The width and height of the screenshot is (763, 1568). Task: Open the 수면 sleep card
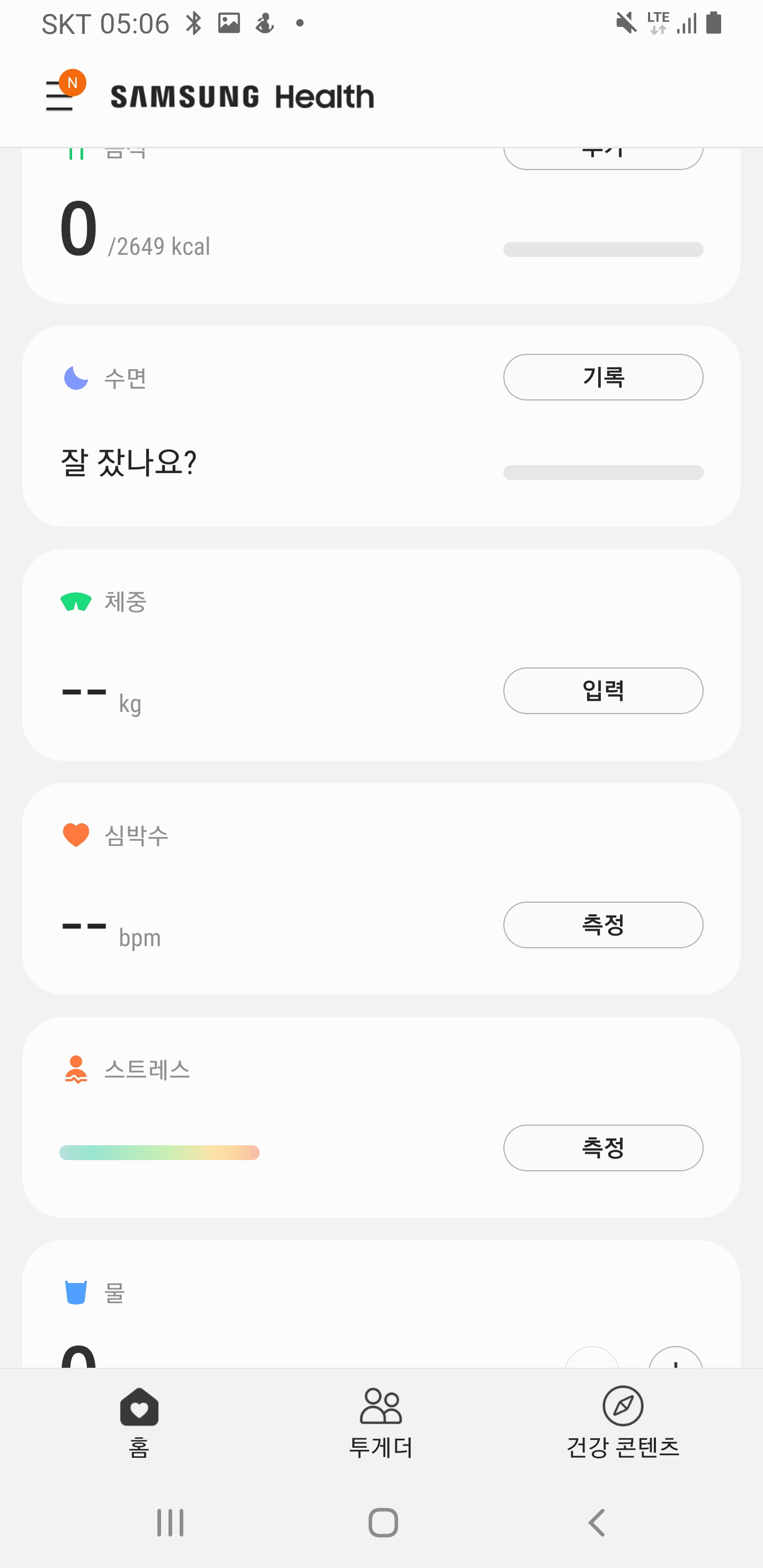[381, 426]
